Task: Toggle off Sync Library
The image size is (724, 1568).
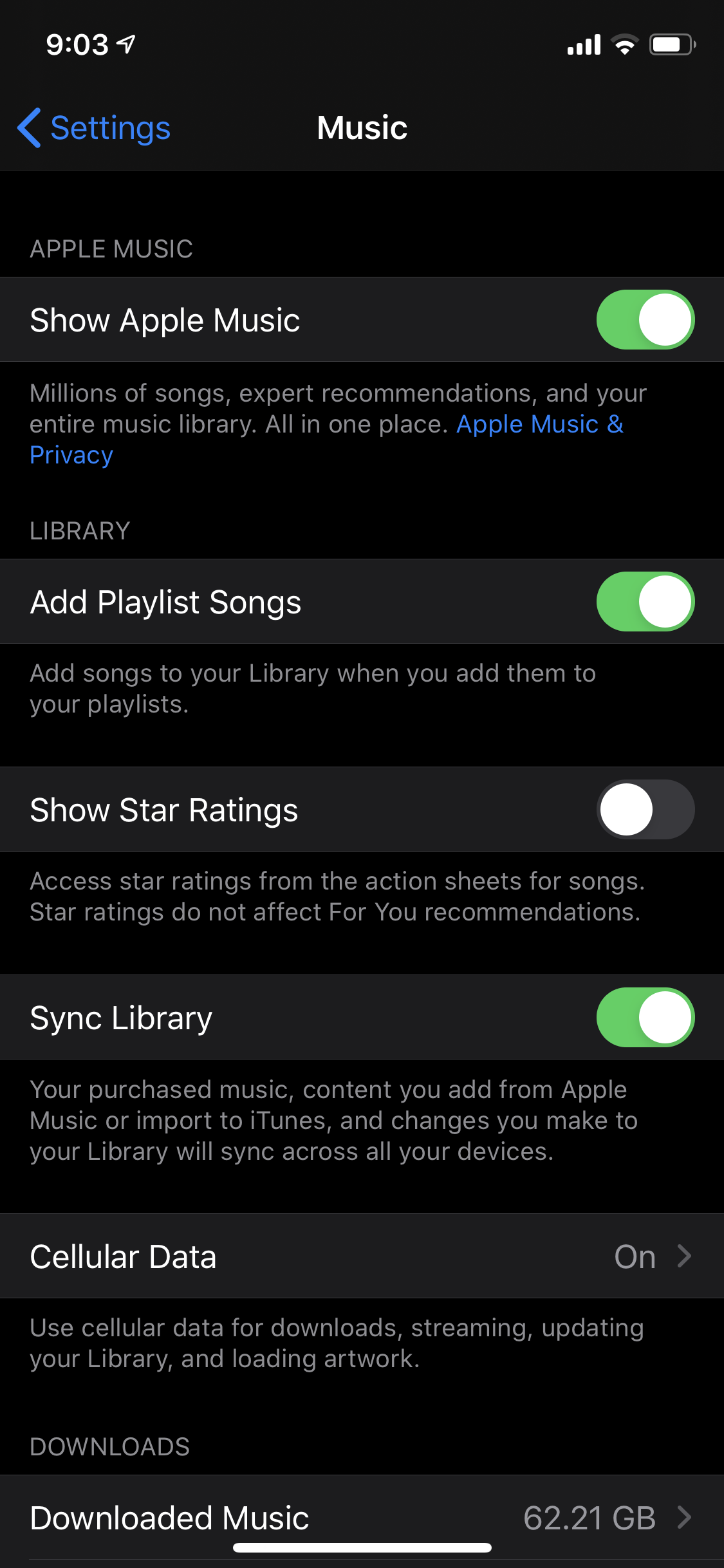Action: coord(645,1018)
